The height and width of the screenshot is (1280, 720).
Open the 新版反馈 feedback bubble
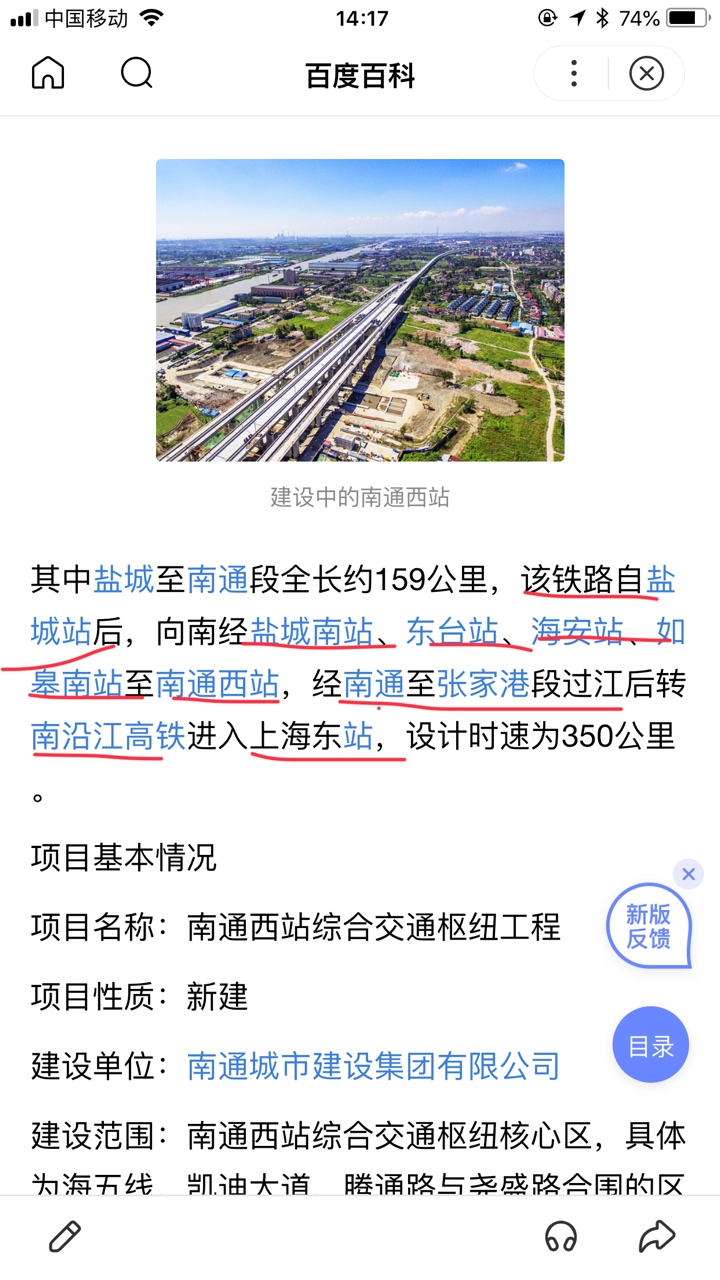[x=648, y=927]
